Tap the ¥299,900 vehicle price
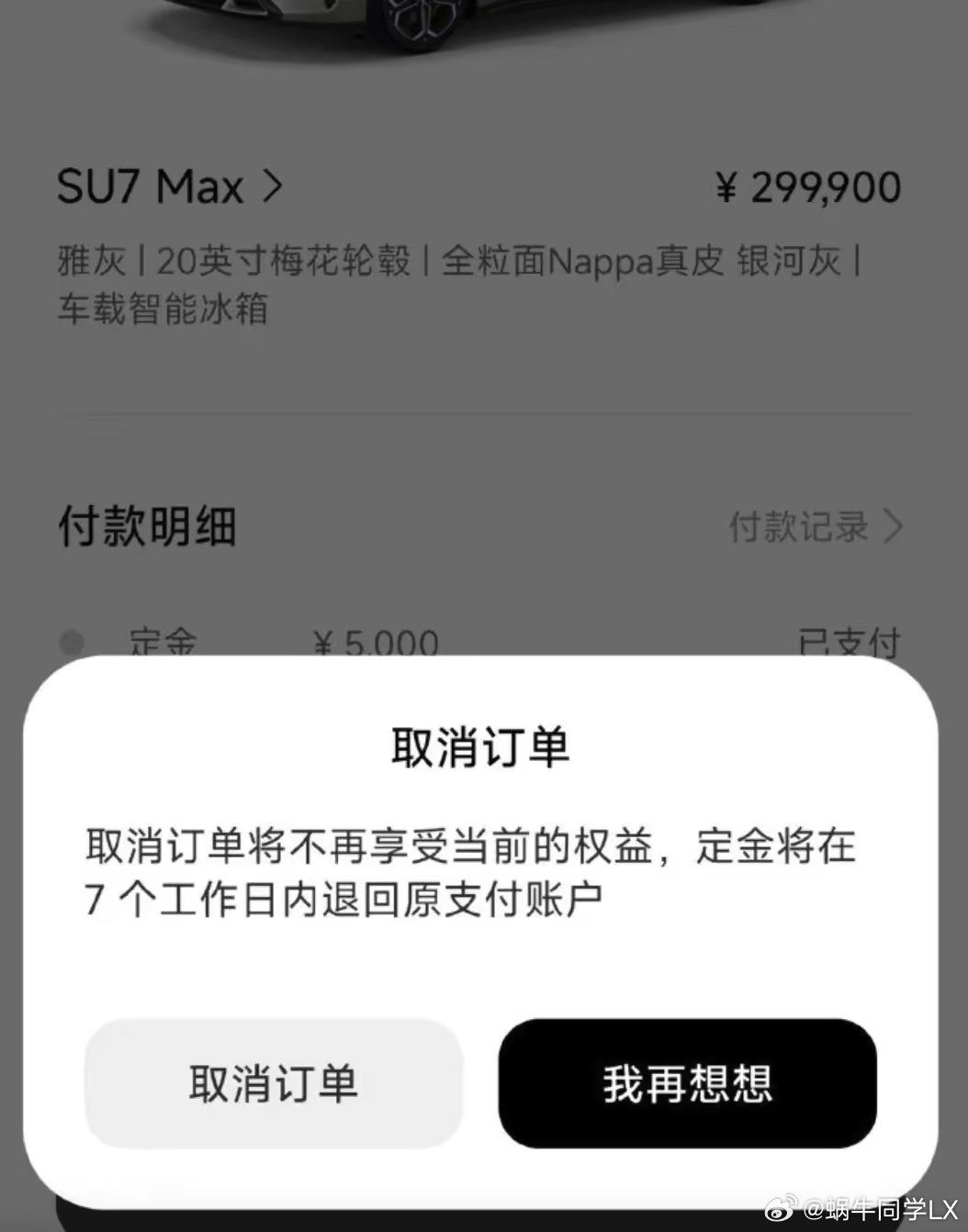Image resolution: width=968 pixels, height=1232 pixels. click(x=808, y=185)
